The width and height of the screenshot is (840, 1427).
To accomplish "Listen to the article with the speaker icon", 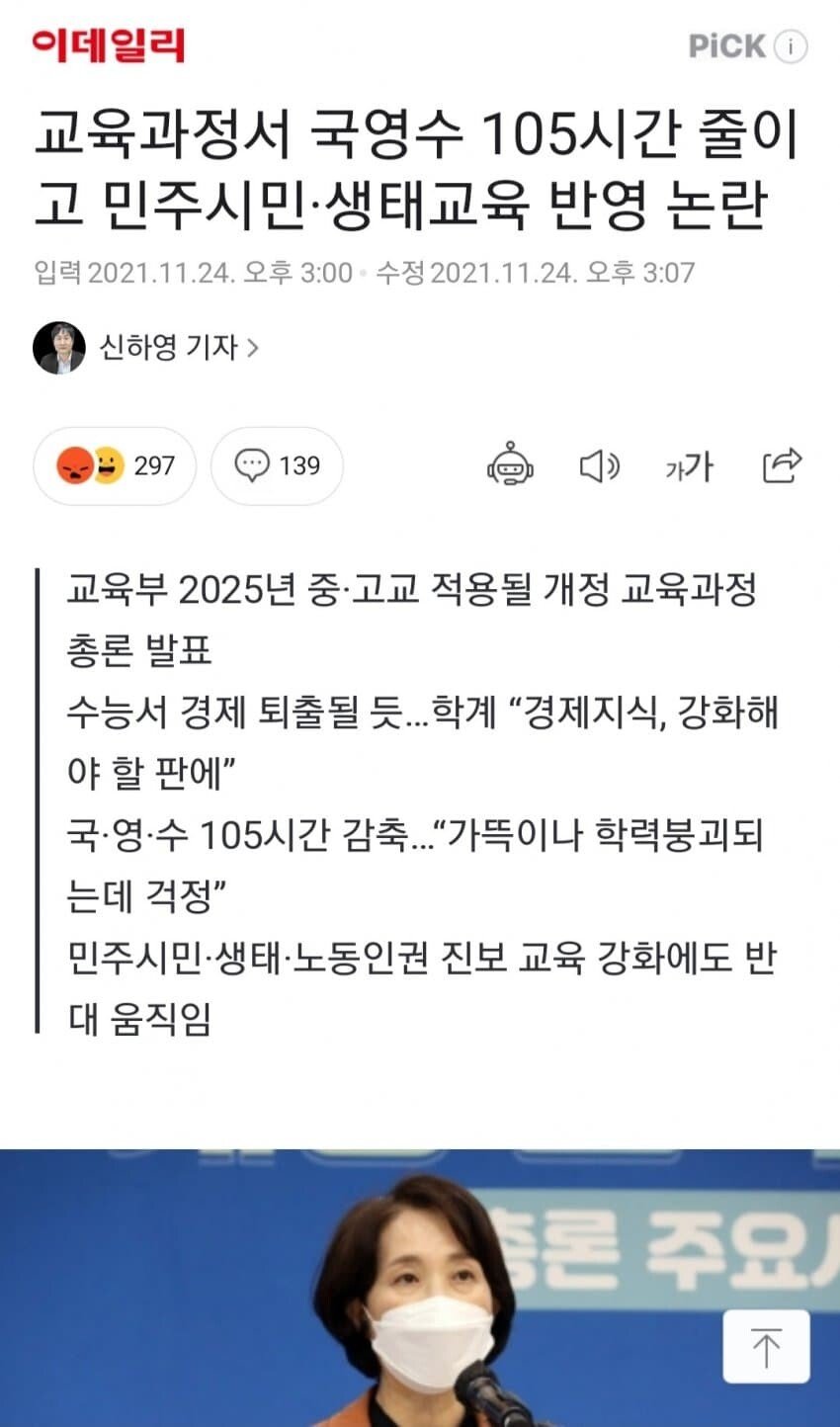I will [x=599, y=465].
